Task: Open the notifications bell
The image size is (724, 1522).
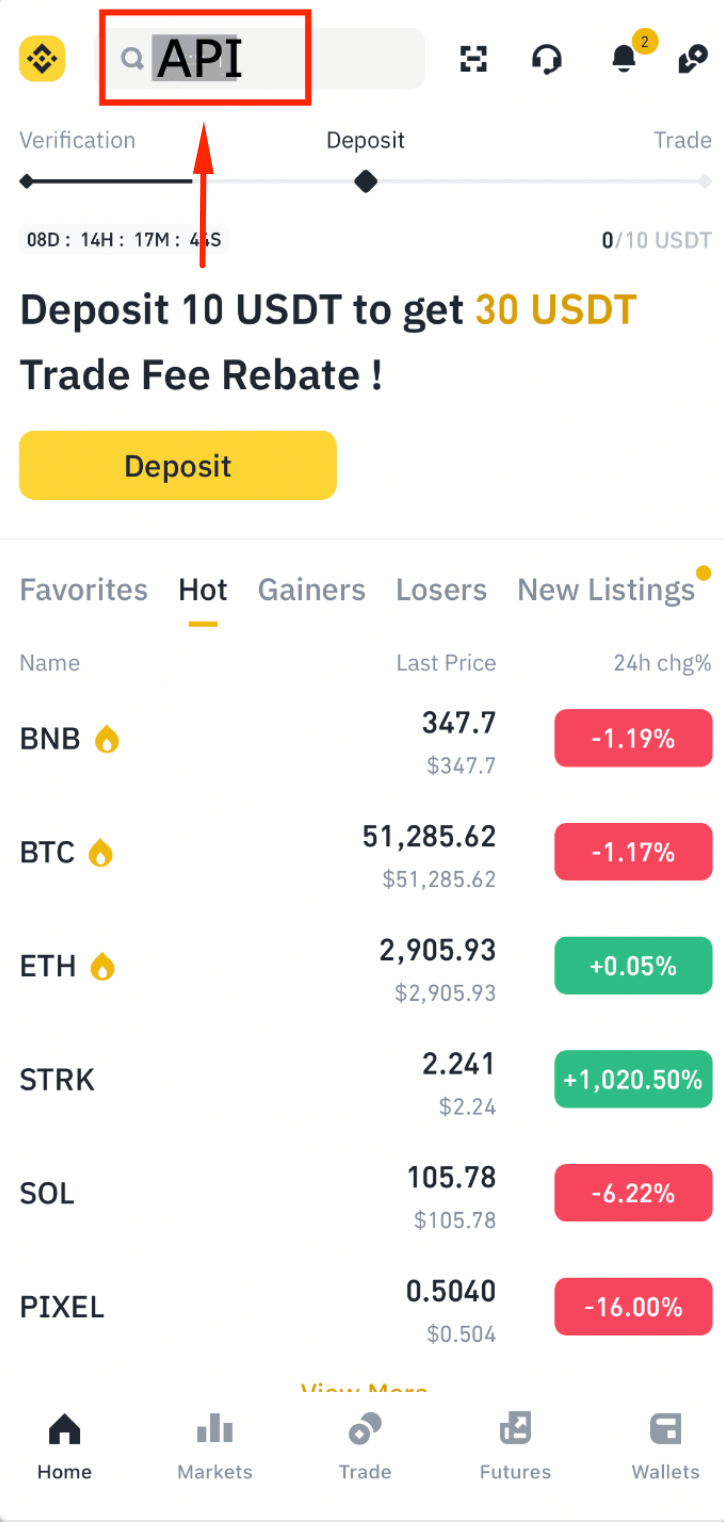Action: tap(624, 59)
